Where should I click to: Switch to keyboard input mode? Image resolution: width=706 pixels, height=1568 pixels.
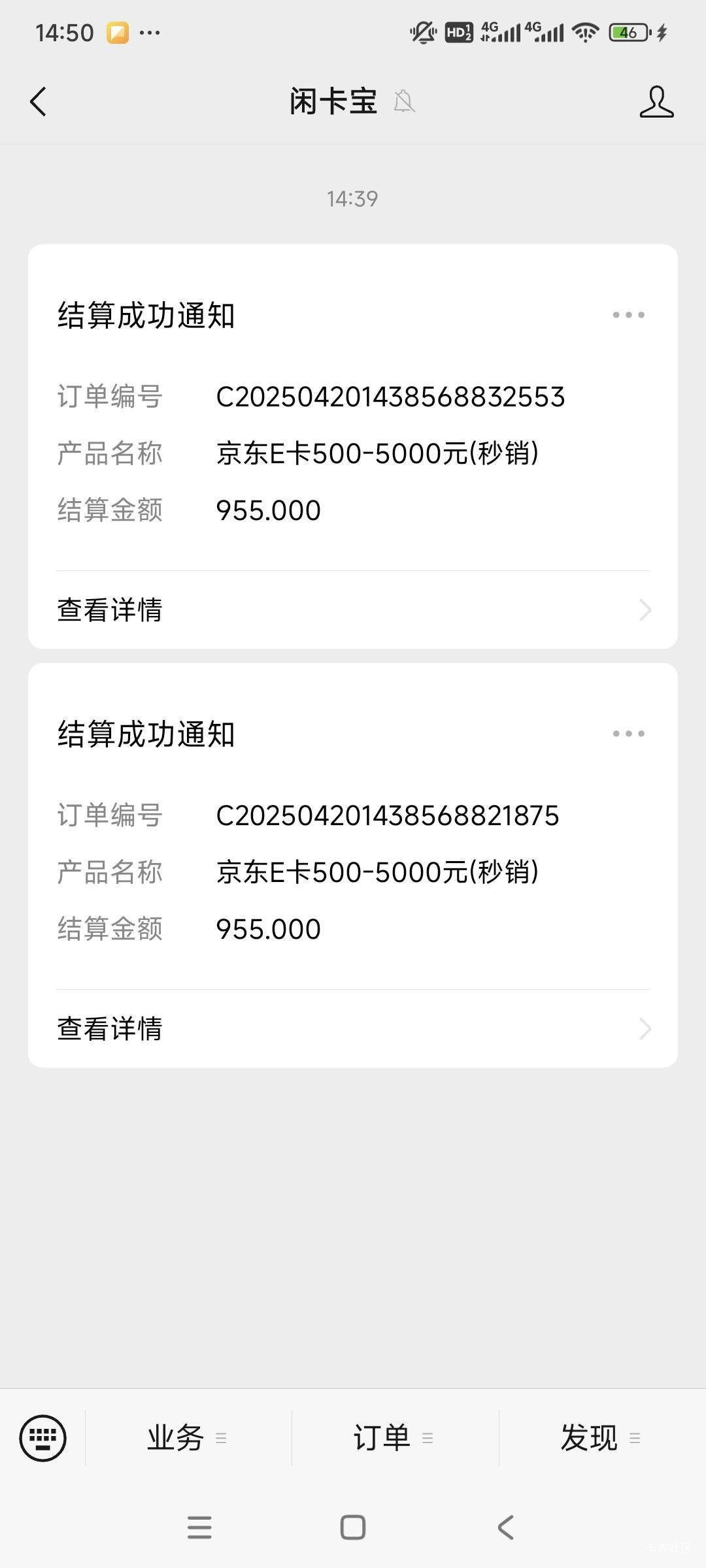pyautogui.click(x=43, y=1438)
